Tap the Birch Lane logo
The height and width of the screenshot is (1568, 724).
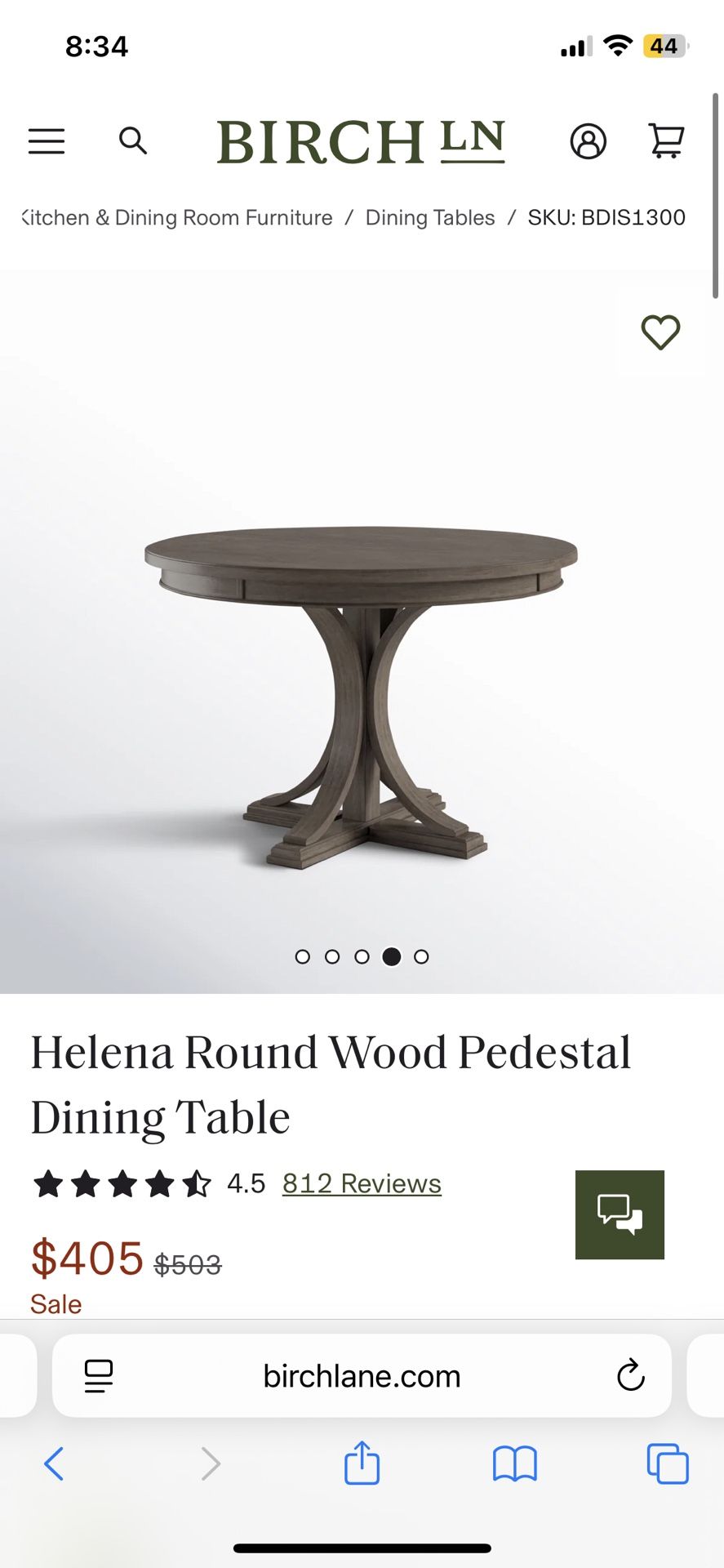362,141
